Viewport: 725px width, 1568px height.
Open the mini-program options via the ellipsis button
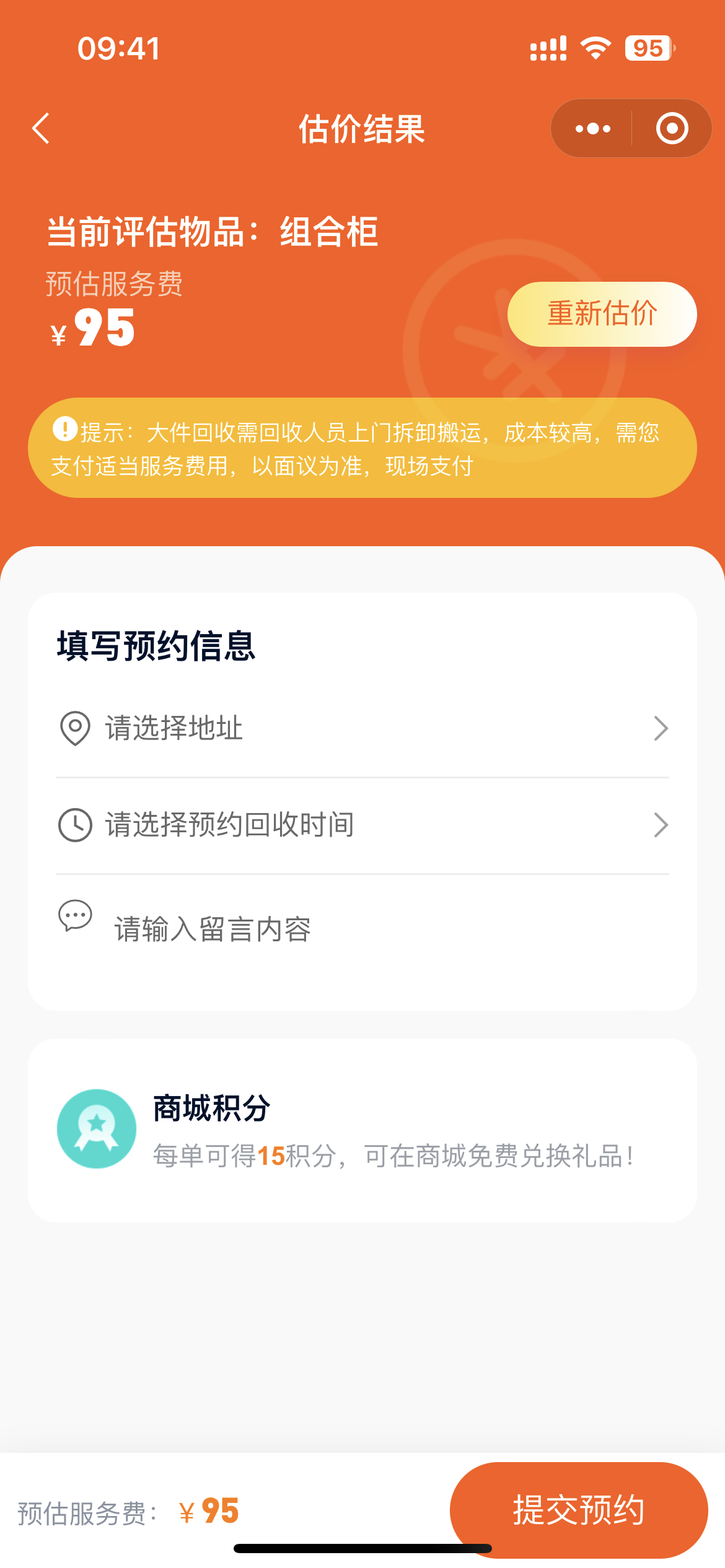(x=592, y=128)
